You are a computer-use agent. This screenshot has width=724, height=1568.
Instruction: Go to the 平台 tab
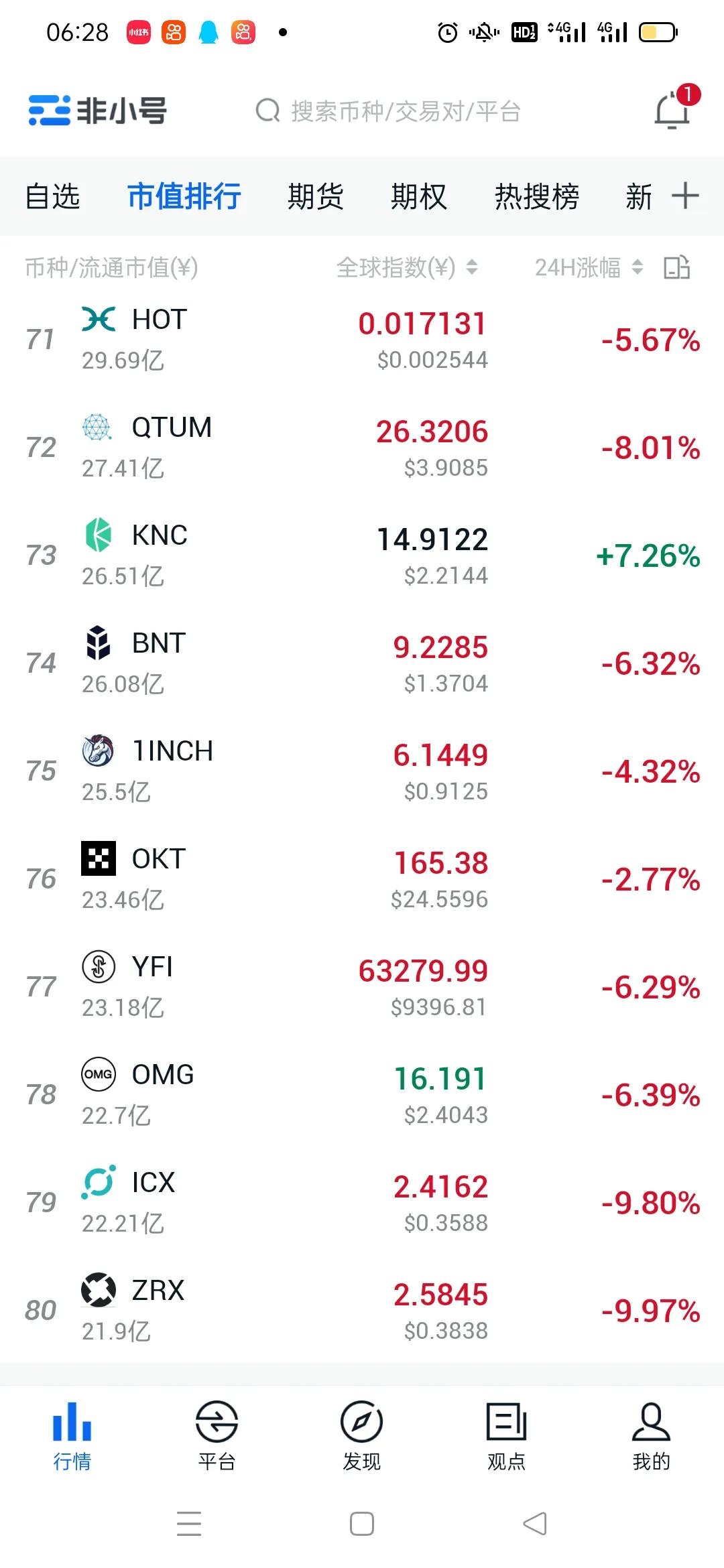tap(217, 1435)
